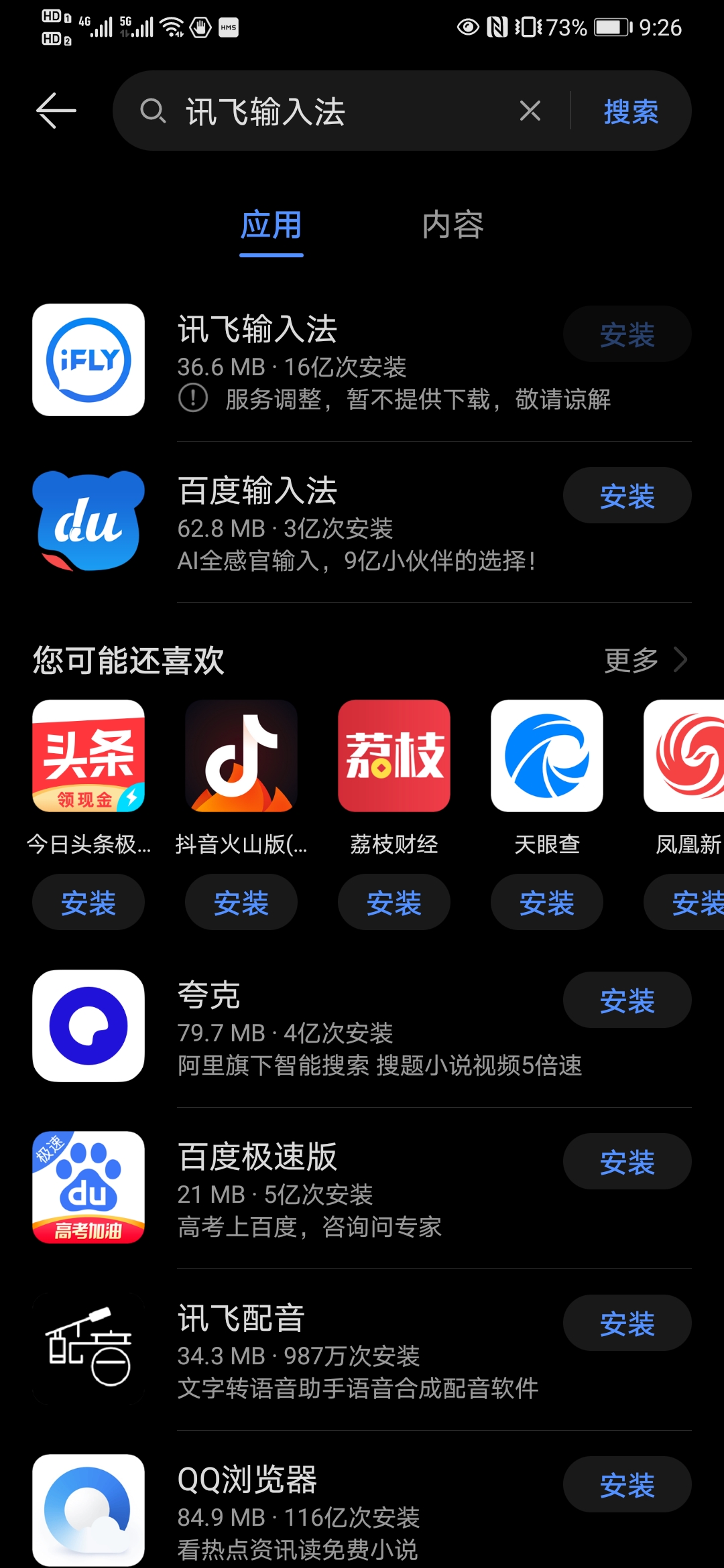Open the 荔枝财经 app icon
The height and width of the screenshot is (1568, 724).
click(x=394, y=757)
